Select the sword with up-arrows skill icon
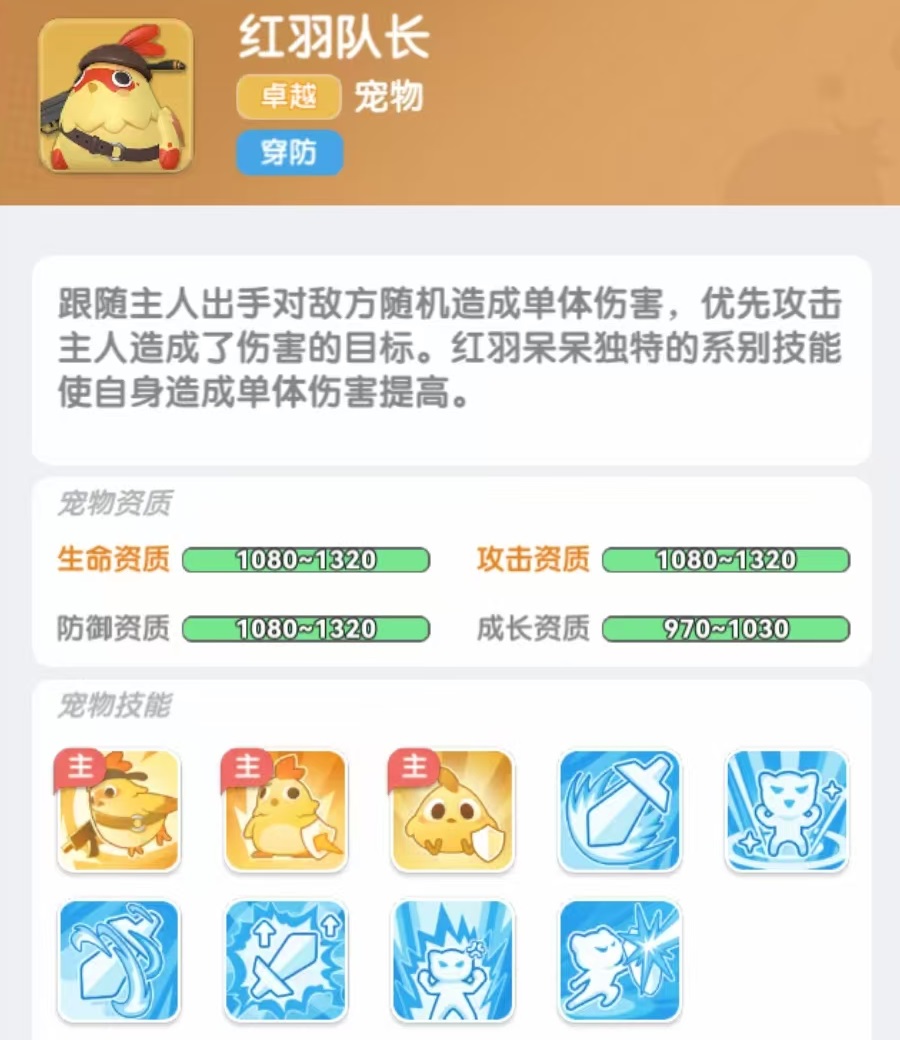This screenshot has height=1040, width=900. click(x=285, y=960)
